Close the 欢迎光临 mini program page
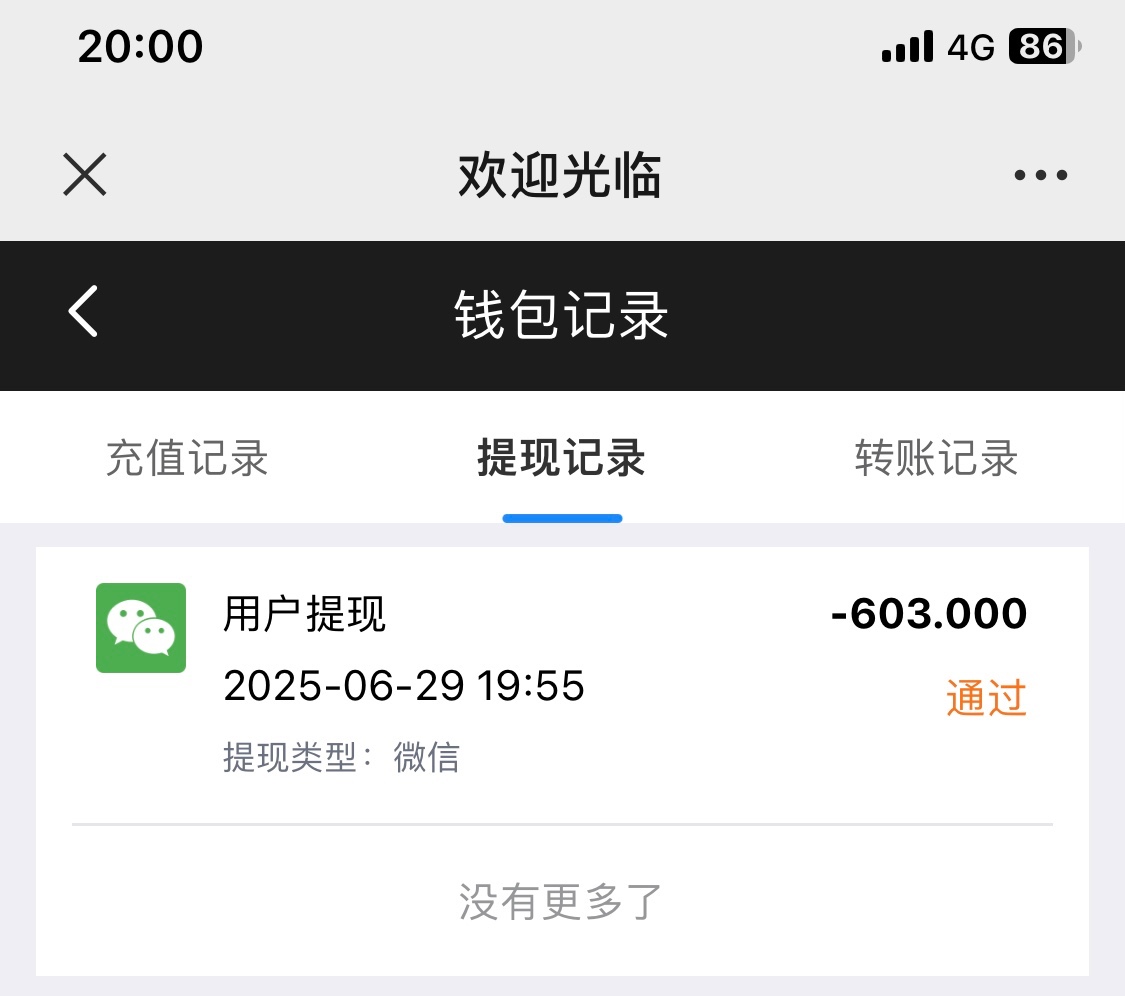 tap(85, 175)
